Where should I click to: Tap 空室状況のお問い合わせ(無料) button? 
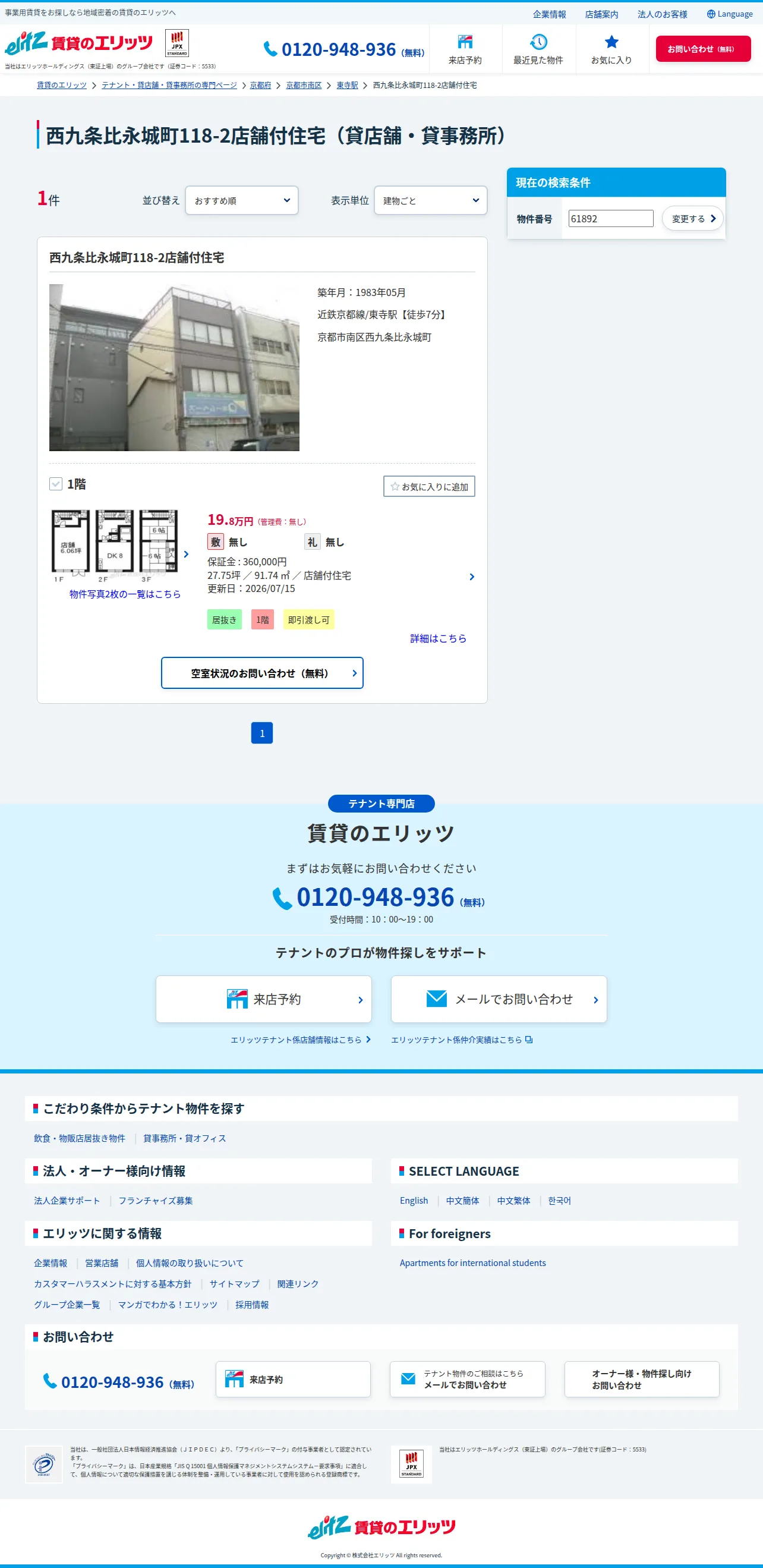pos(262,673)
